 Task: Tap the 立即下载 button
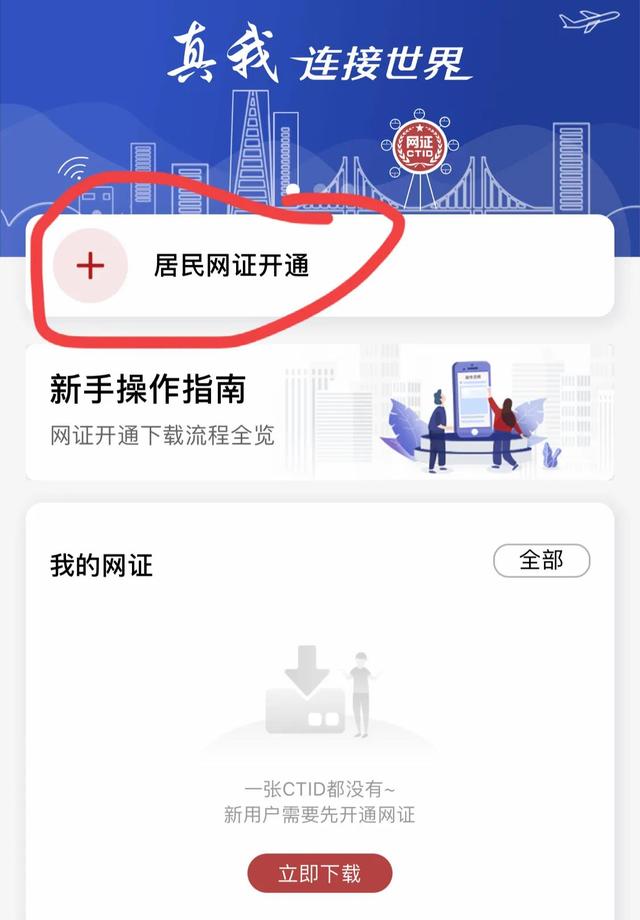320,873
